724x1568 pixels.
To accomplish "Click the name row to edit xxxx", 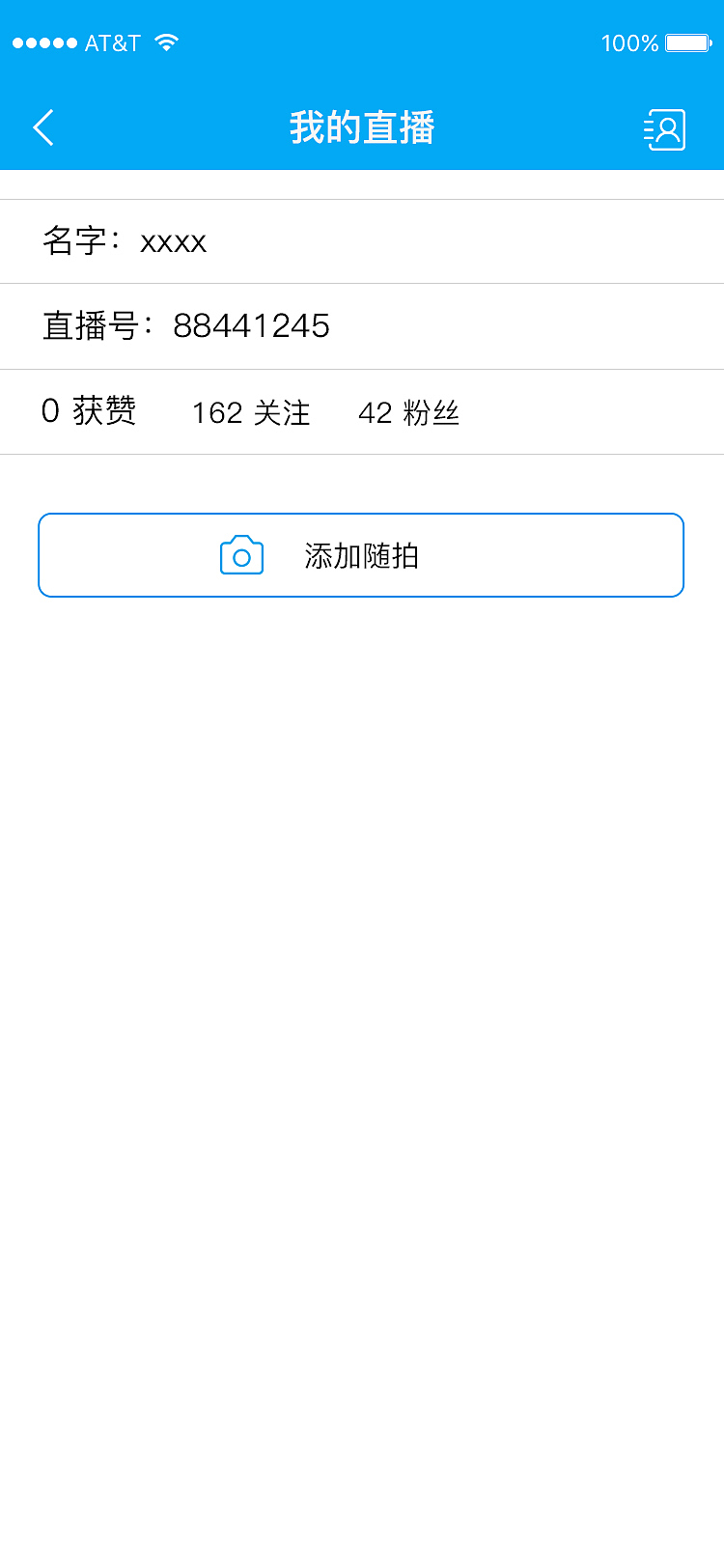I will [x=125, y=241].
